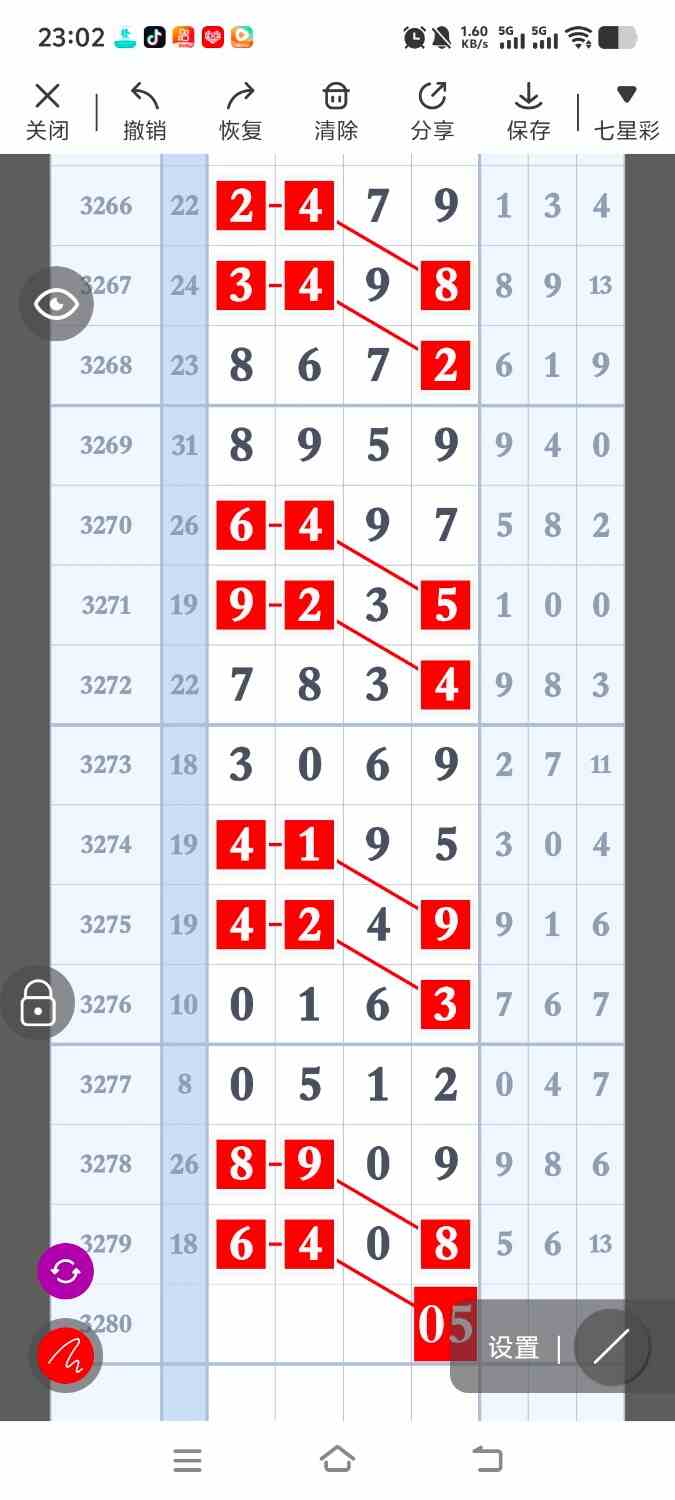Open the 七星彩 lottery dropdown
This screenshot has height=1500, width=675.
[626, 111]
